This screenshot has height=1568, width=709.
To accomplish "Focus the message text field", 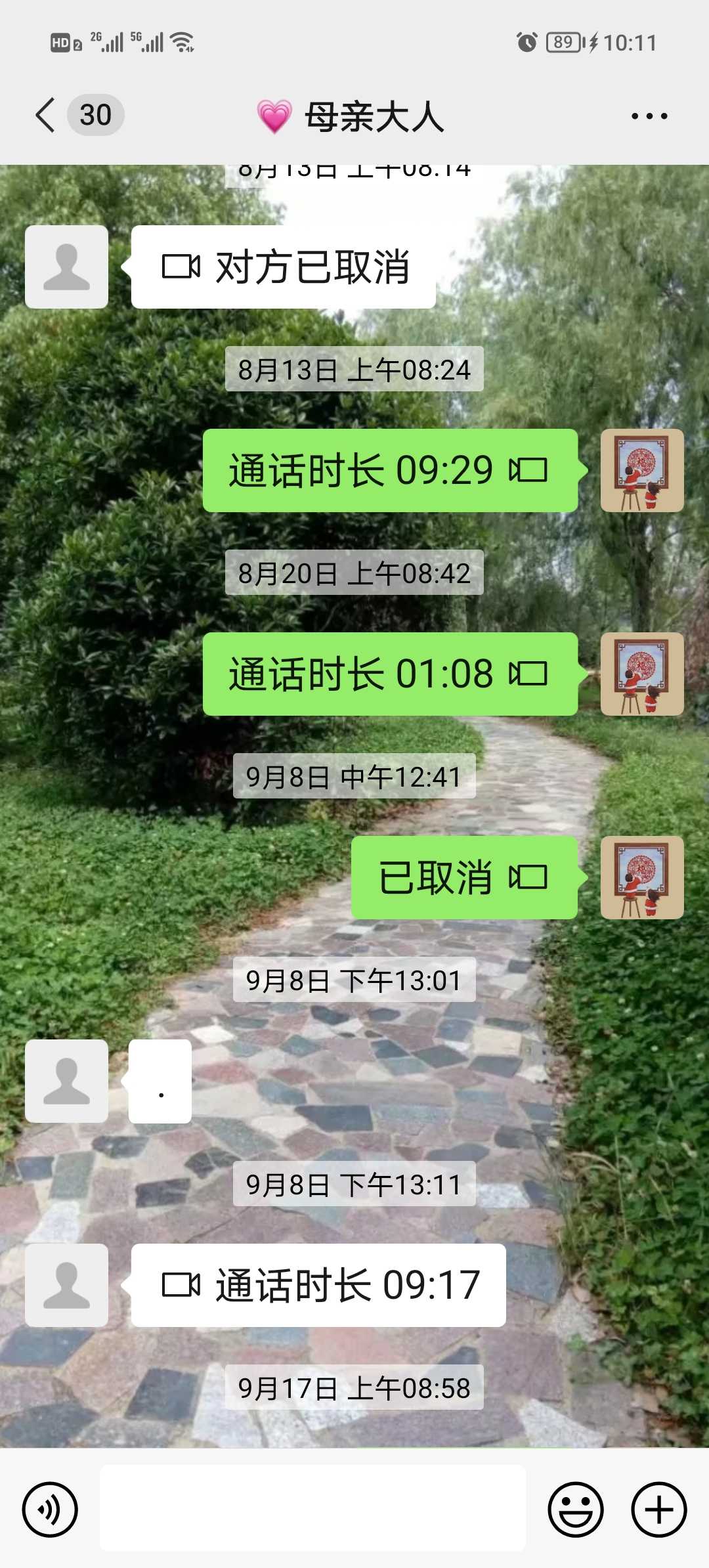I will (312, 1508).
